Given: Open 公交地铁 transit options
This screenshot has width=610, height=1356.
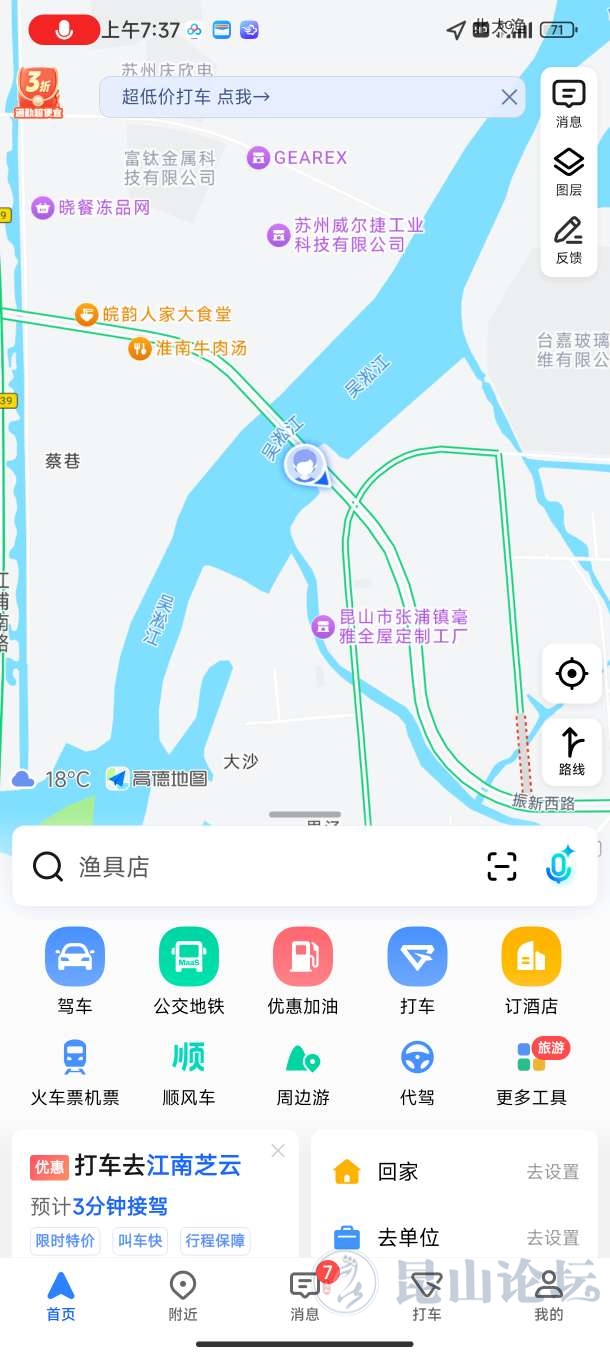Looking at the screenshot, I should pos(189,970).
